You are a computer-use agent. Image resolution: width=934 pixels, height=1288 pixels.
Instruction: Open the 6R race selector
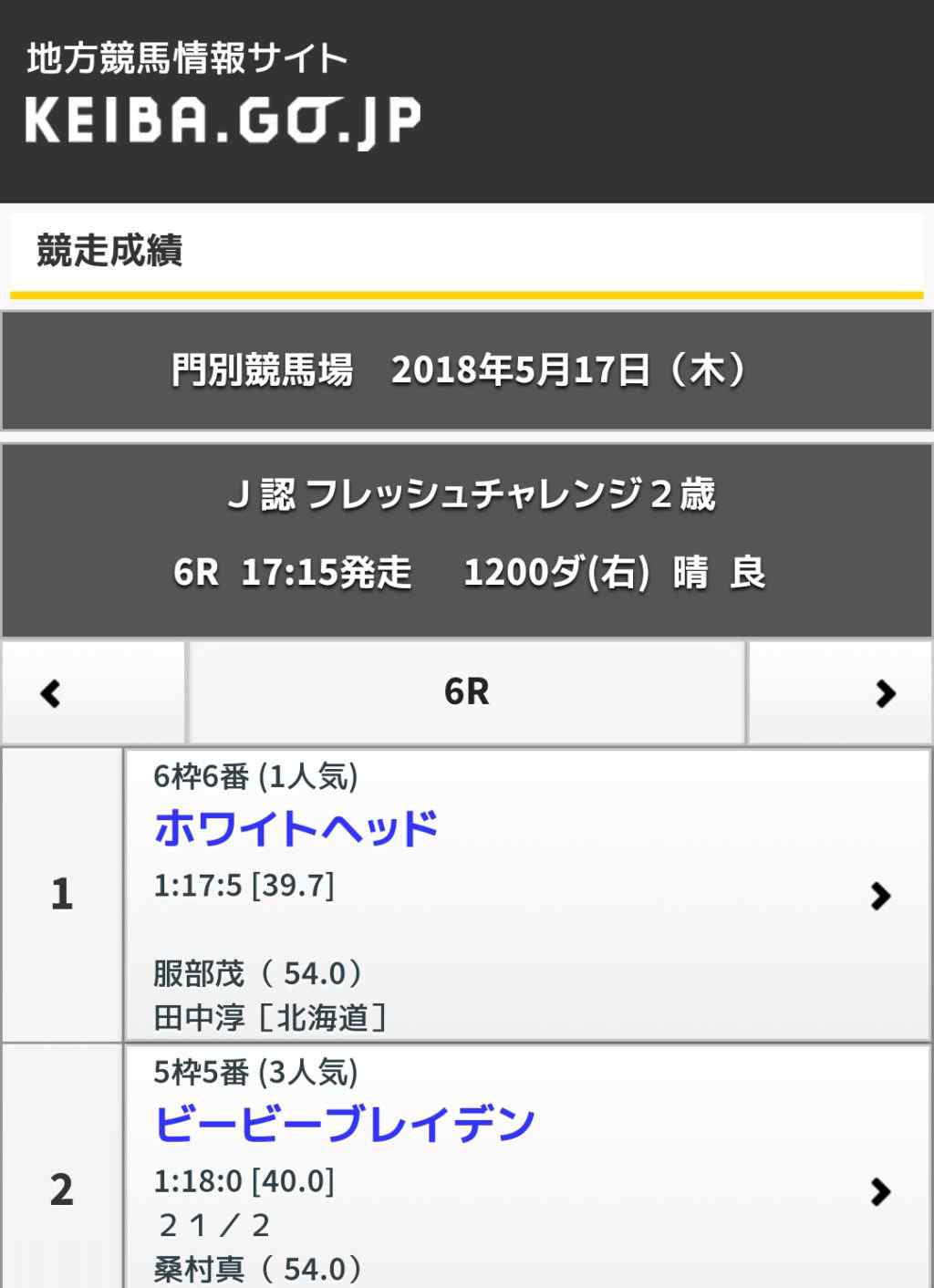[466, 693]
